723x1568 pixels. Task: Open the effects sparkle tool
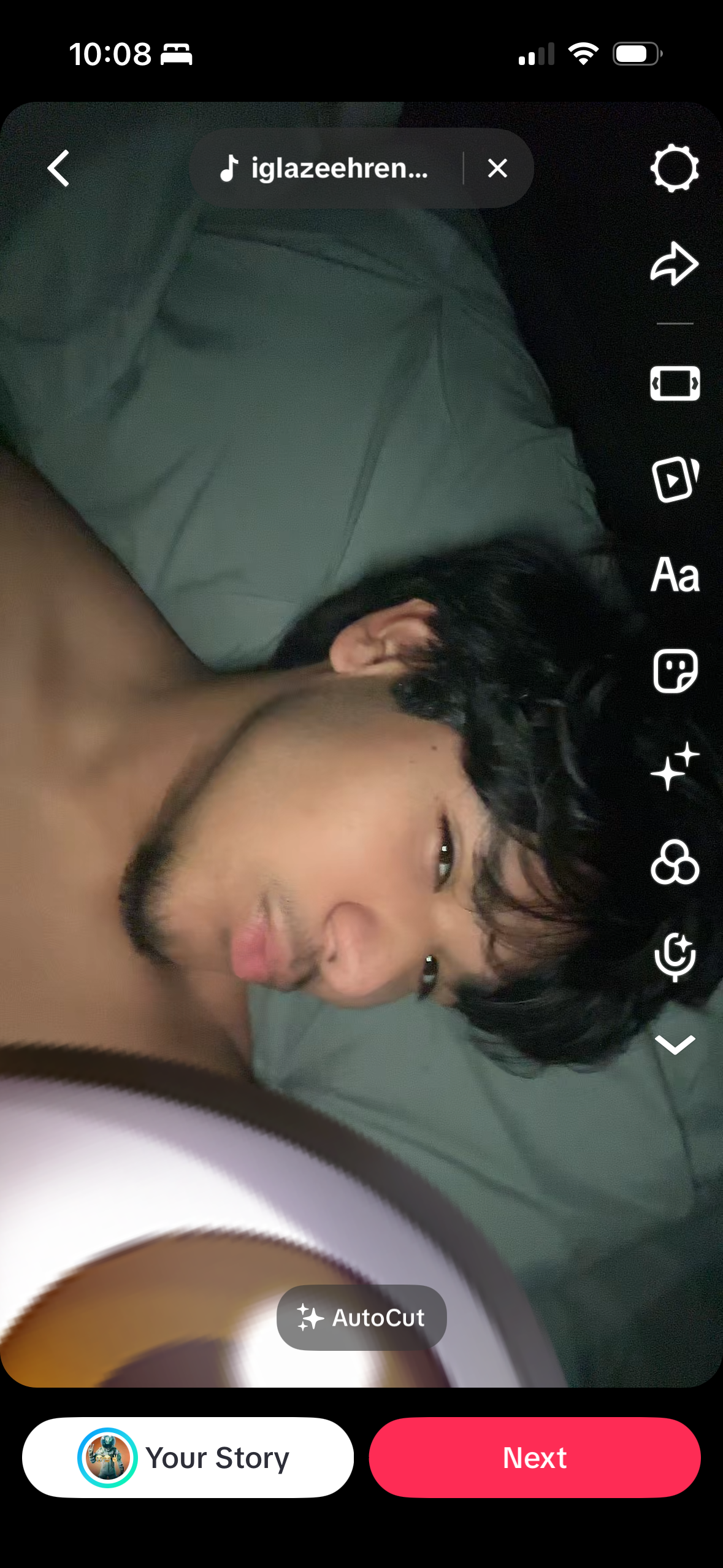pos(674,766)
